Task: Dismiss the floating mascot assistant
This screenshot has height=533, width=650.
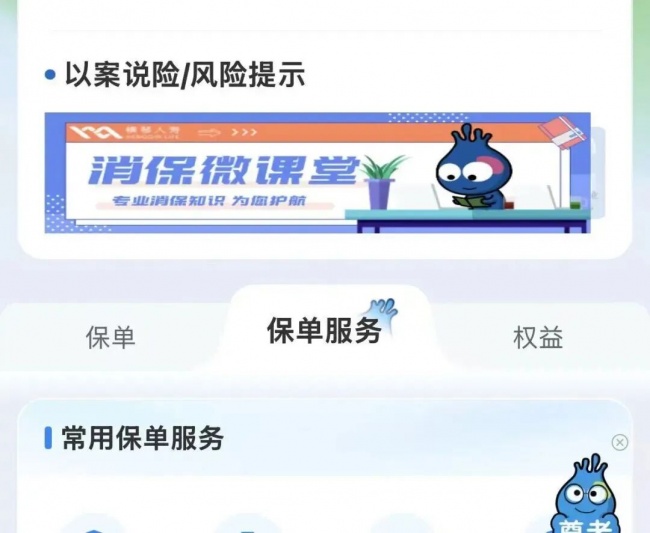Action: (x=620, y=442)
